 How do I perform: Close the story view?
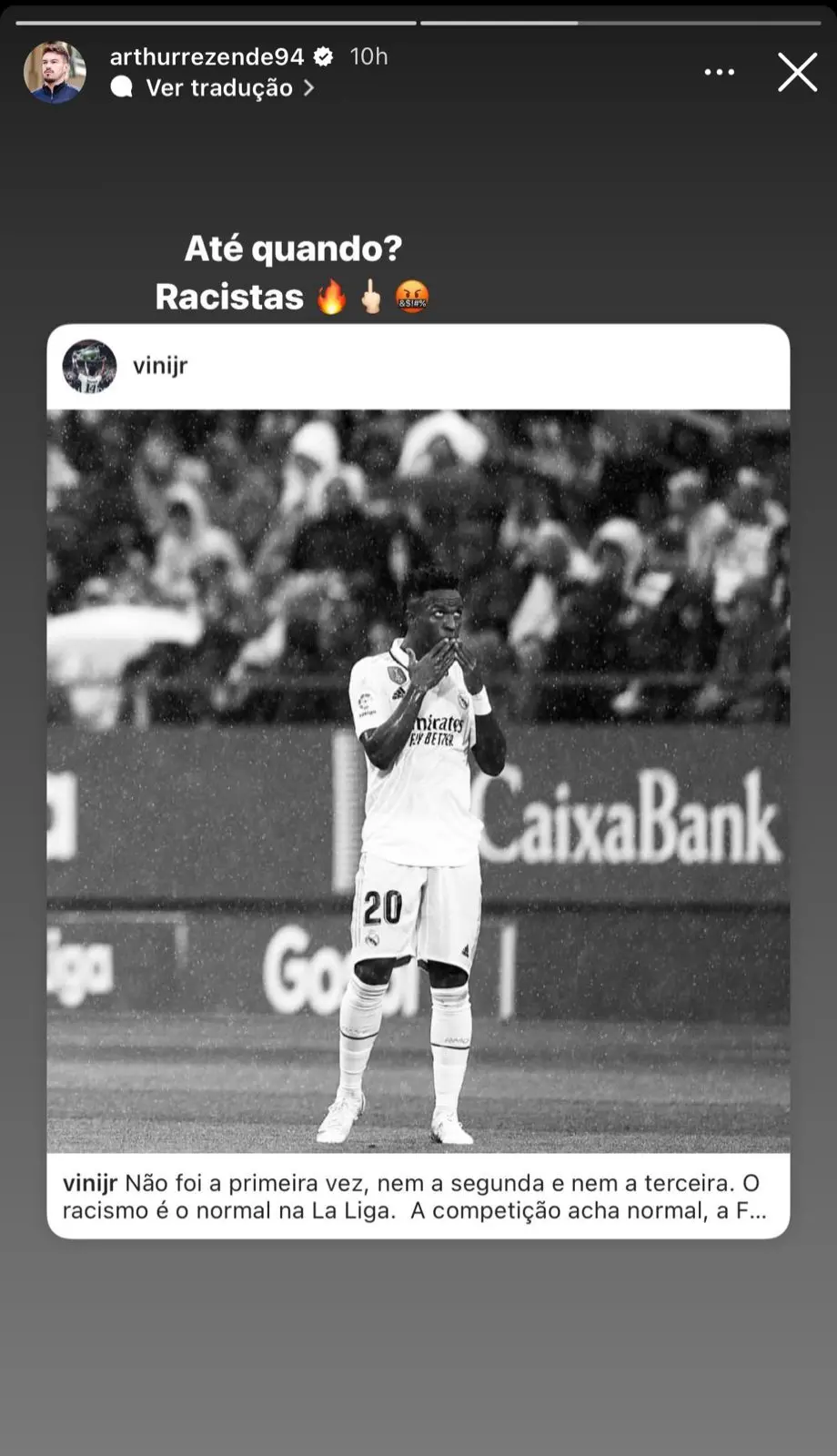pos(798,72)
